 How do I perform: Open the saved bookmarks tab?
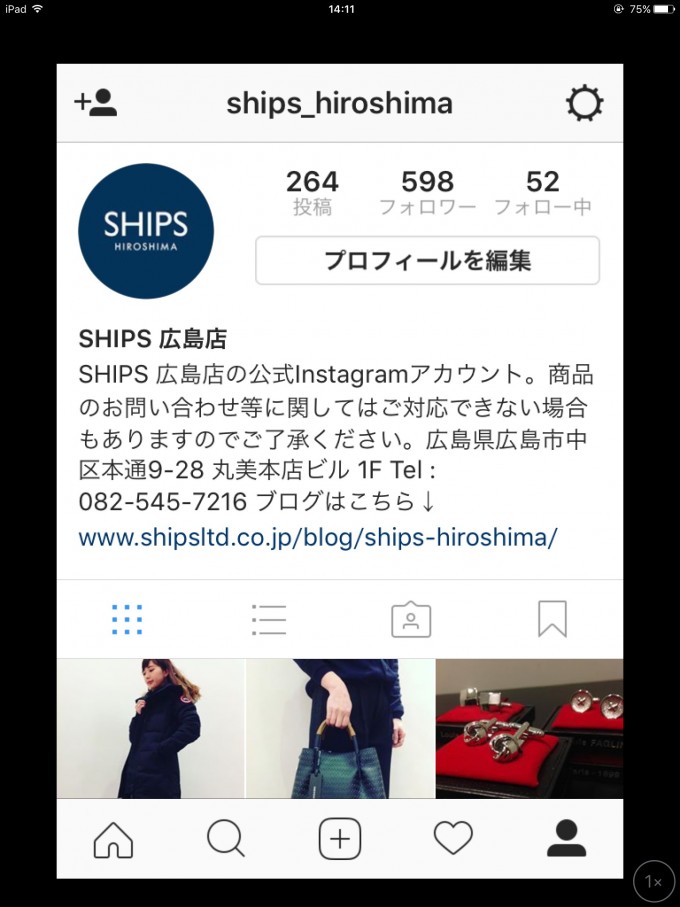click(552, 620)
